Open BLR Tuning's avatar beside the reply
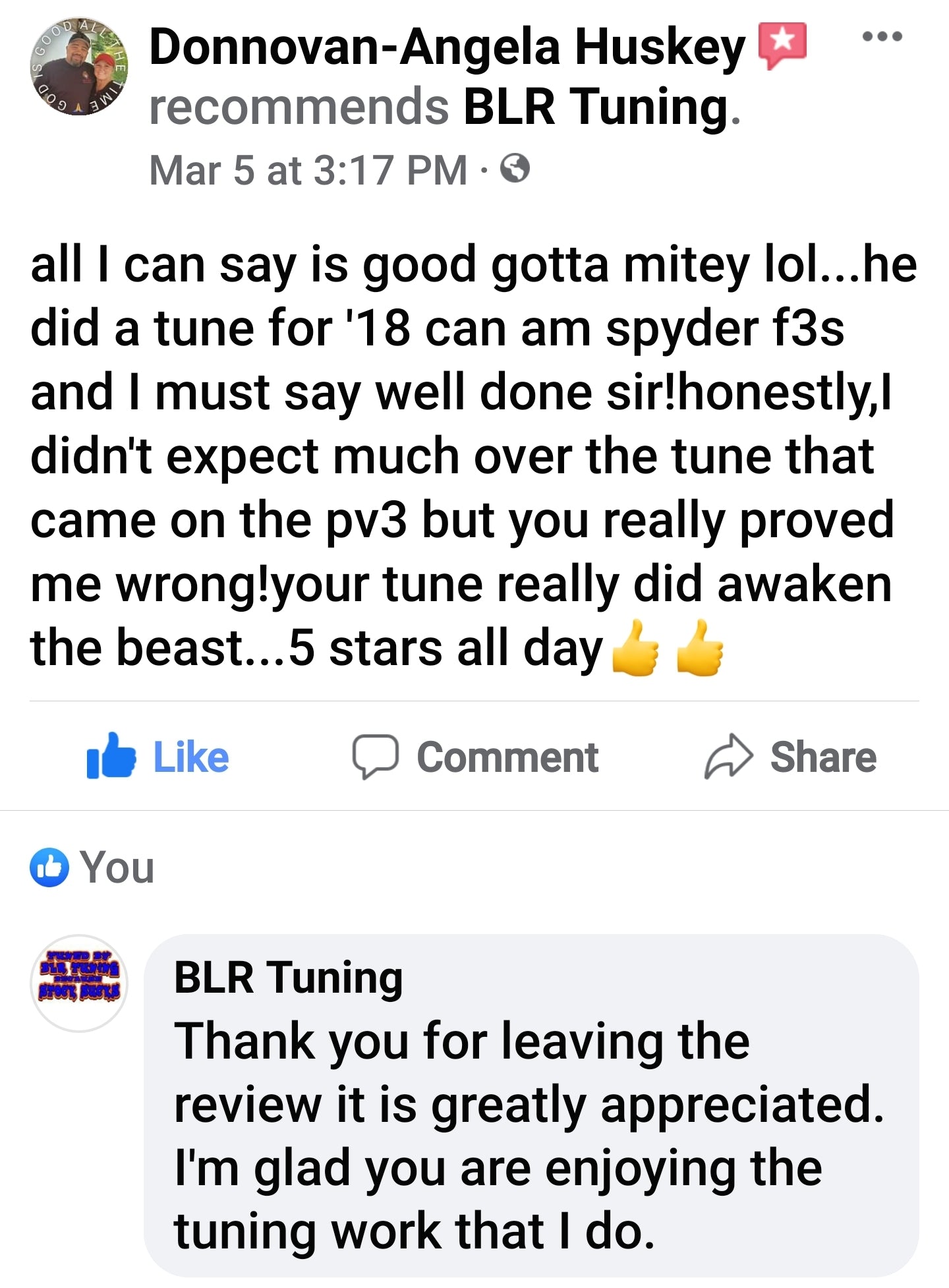 pos(79,983)
